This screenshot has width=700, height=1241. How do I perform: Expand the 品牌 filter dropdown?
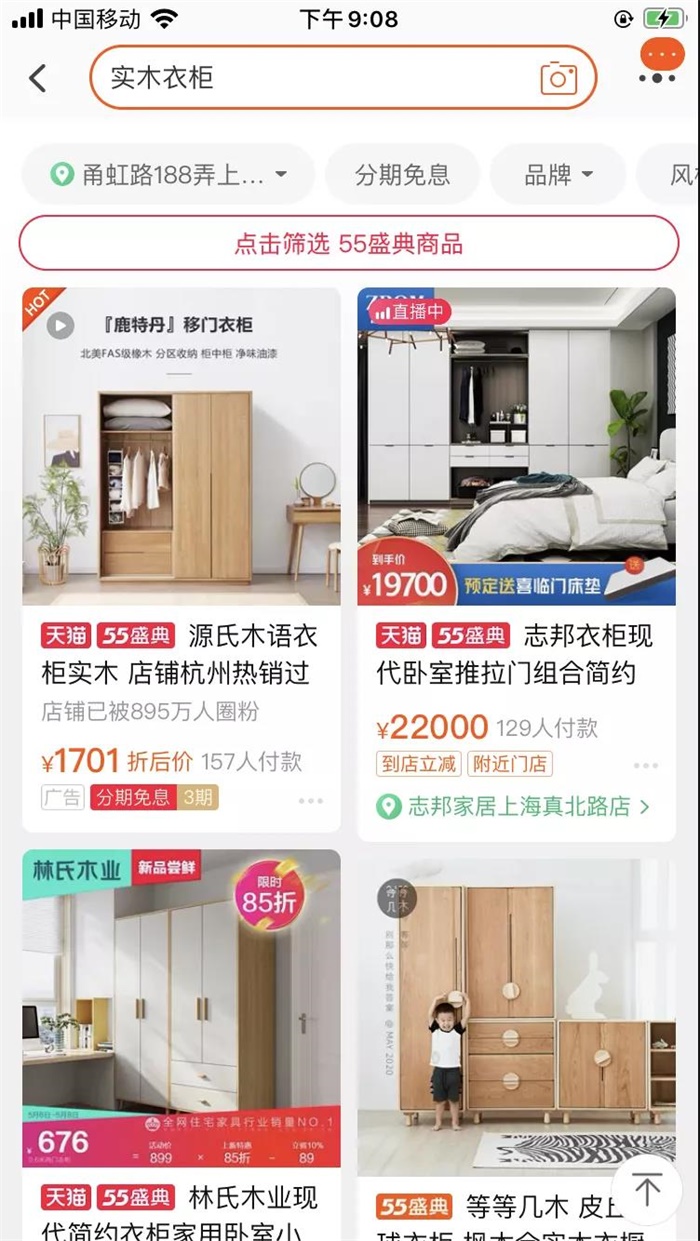click(x=558, y=175)
